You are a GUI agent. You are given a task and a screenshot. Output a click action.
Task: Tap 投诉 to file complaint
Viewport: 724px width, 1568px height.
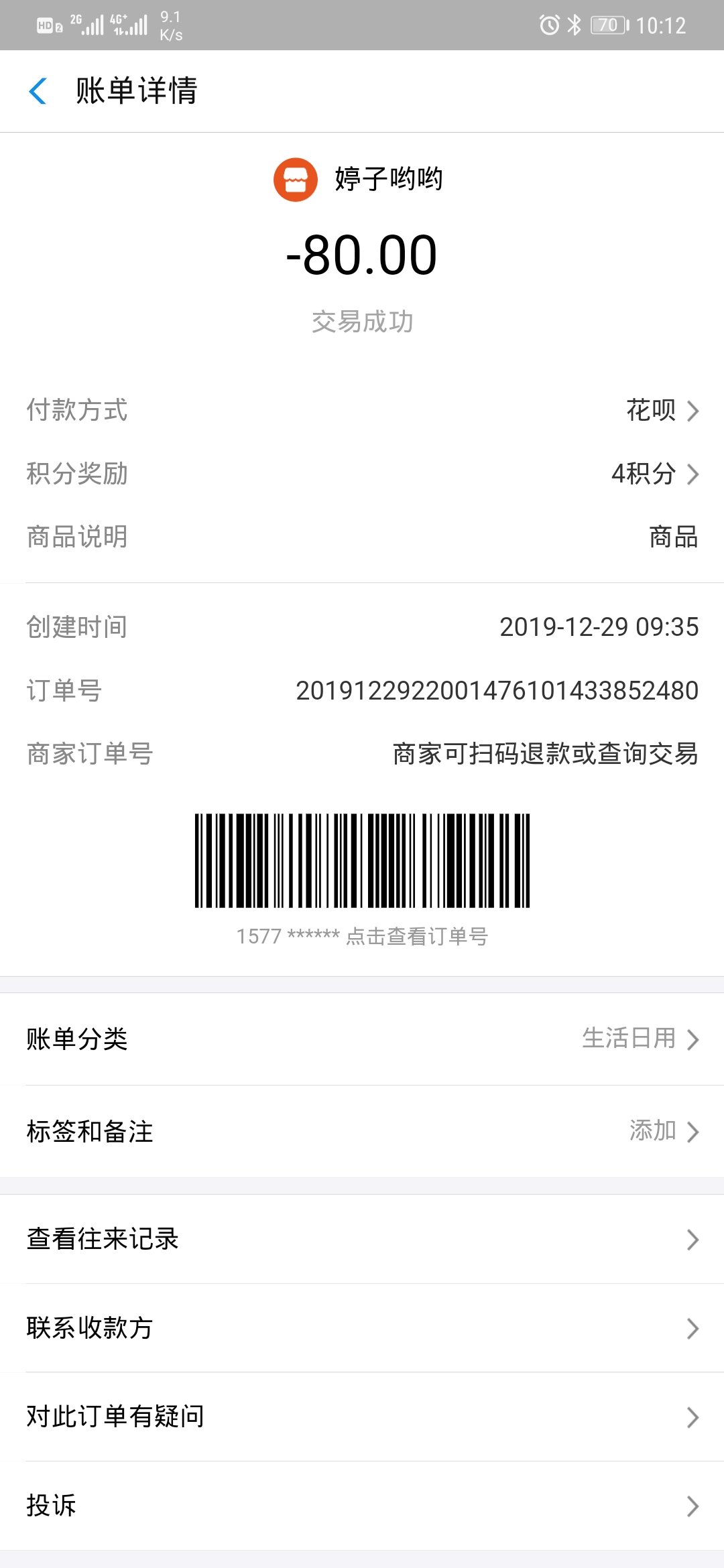tap(362, 1506)
